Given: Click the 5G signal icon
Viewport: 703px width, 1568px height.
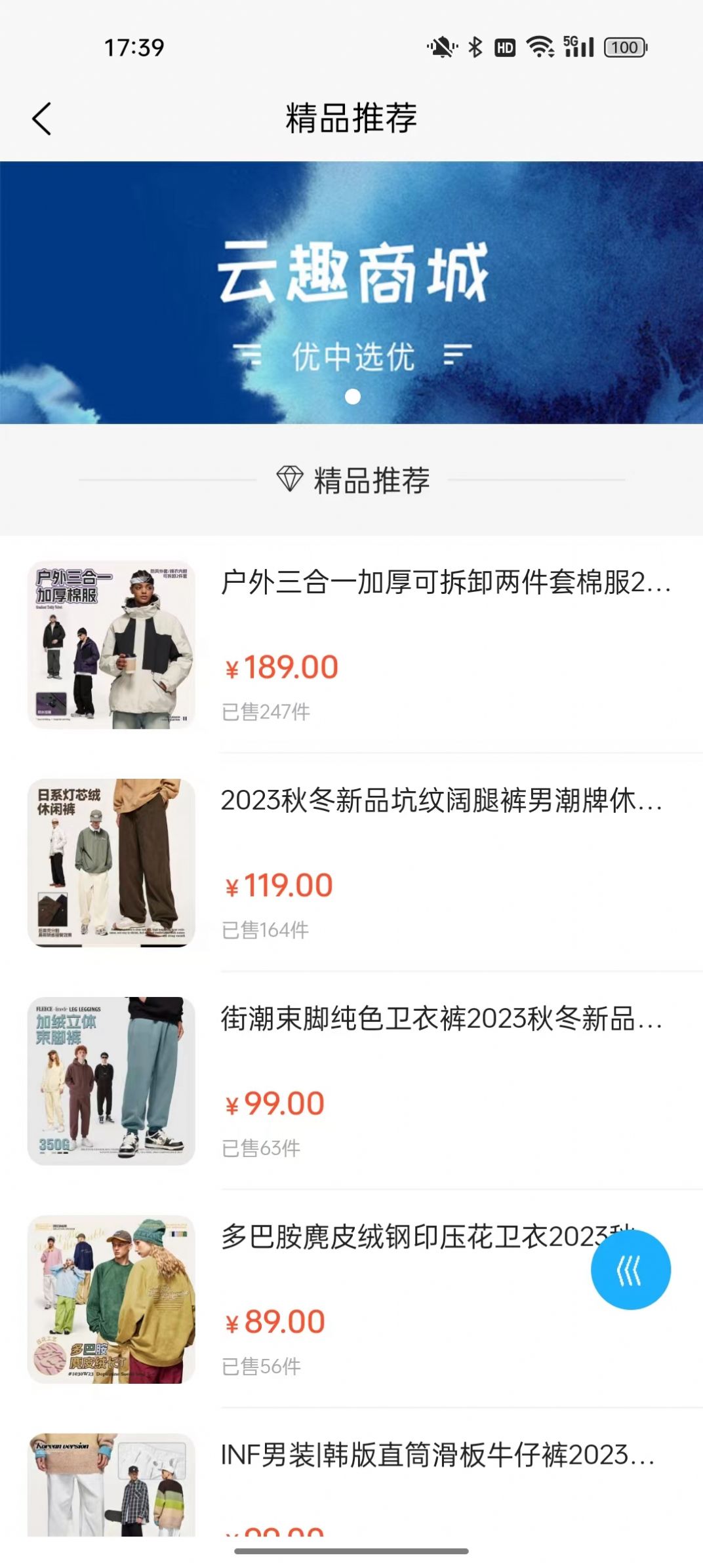Looking at the screenshot, I should pyautogui.click(x=580, y=47).
